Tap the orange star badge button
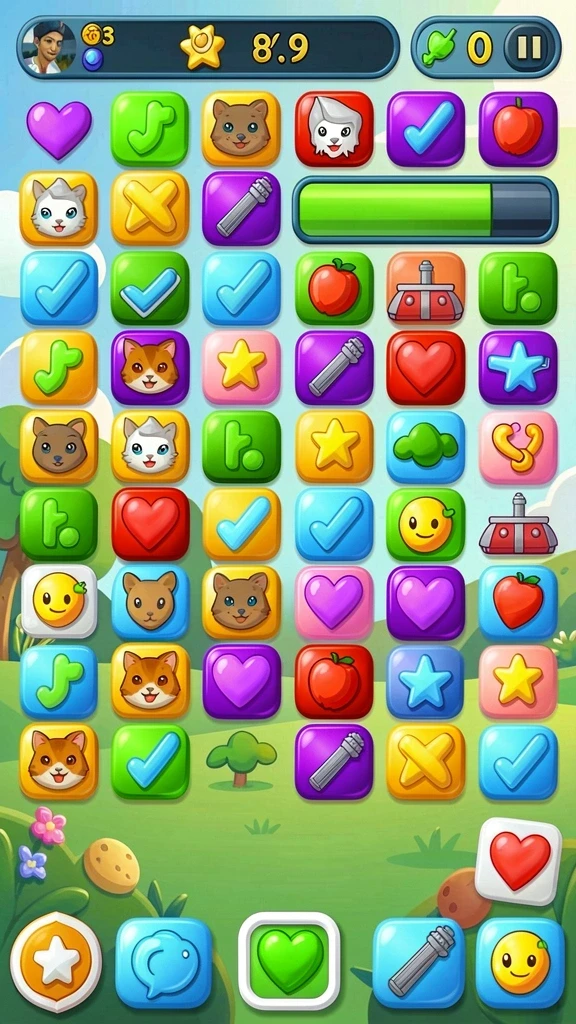 [x=56, y=961]
